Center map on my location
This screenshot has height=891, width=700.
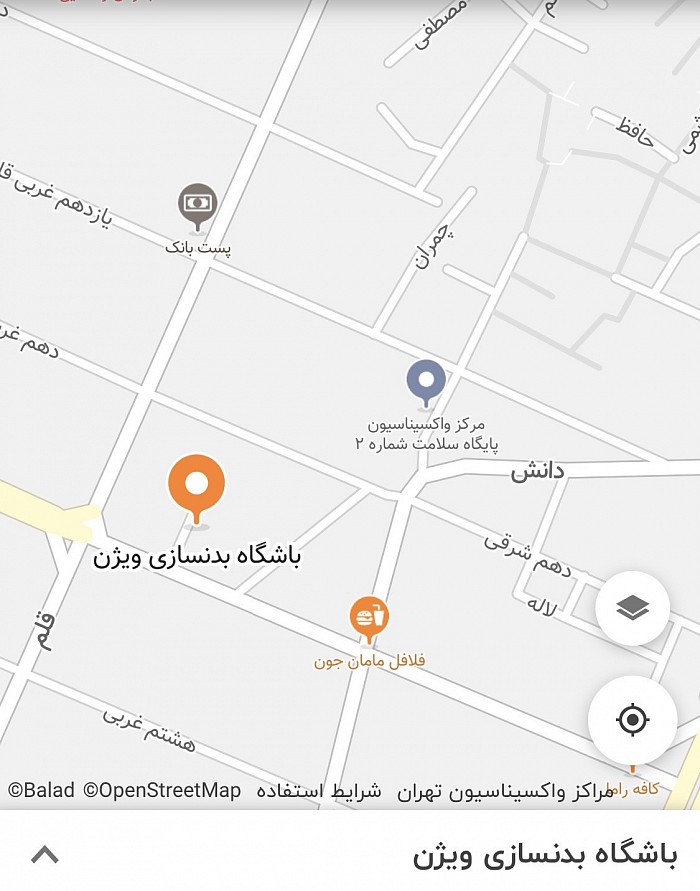632,719
